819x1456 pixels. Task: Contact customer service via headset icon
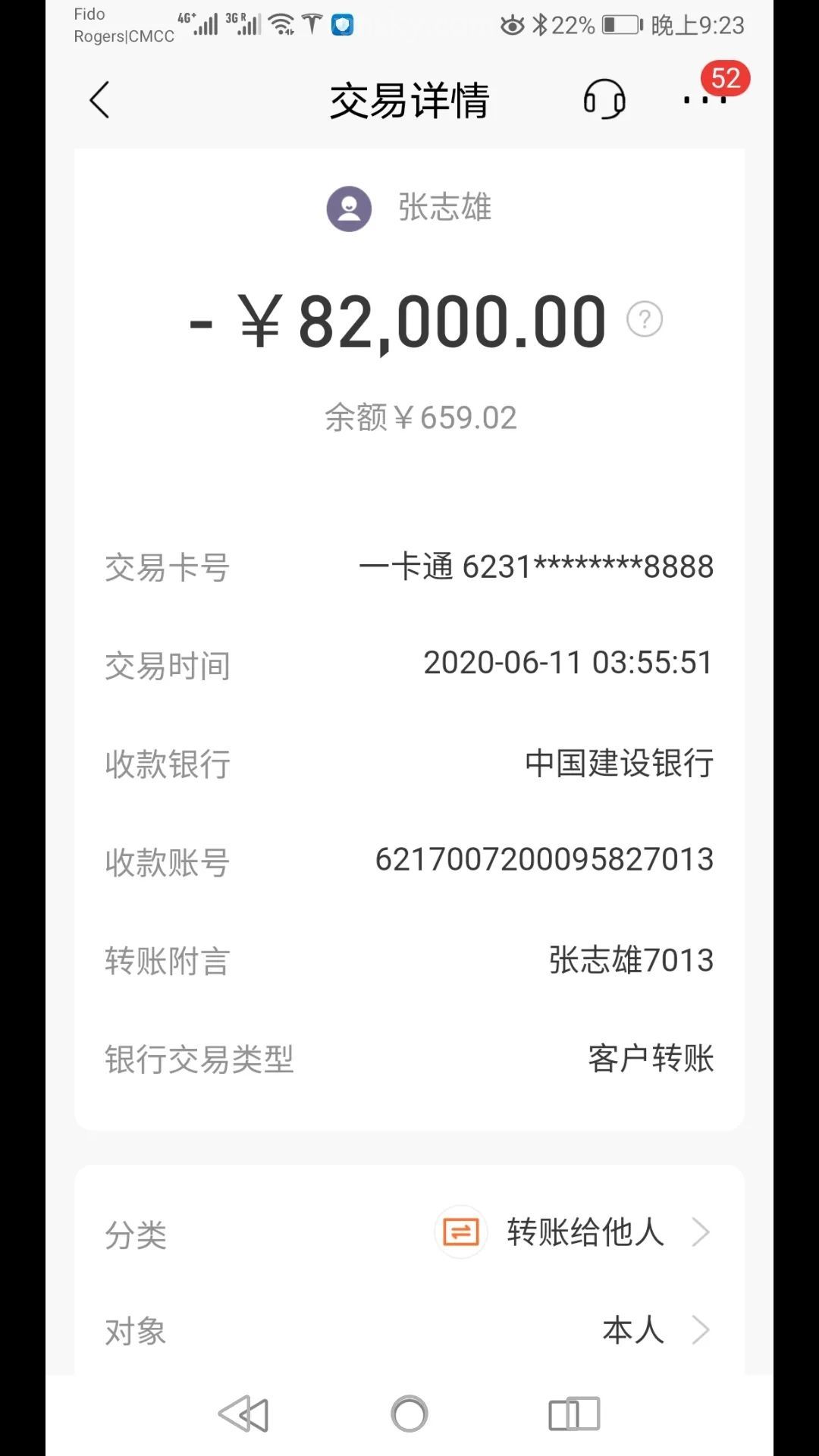(x=604, y=99)
